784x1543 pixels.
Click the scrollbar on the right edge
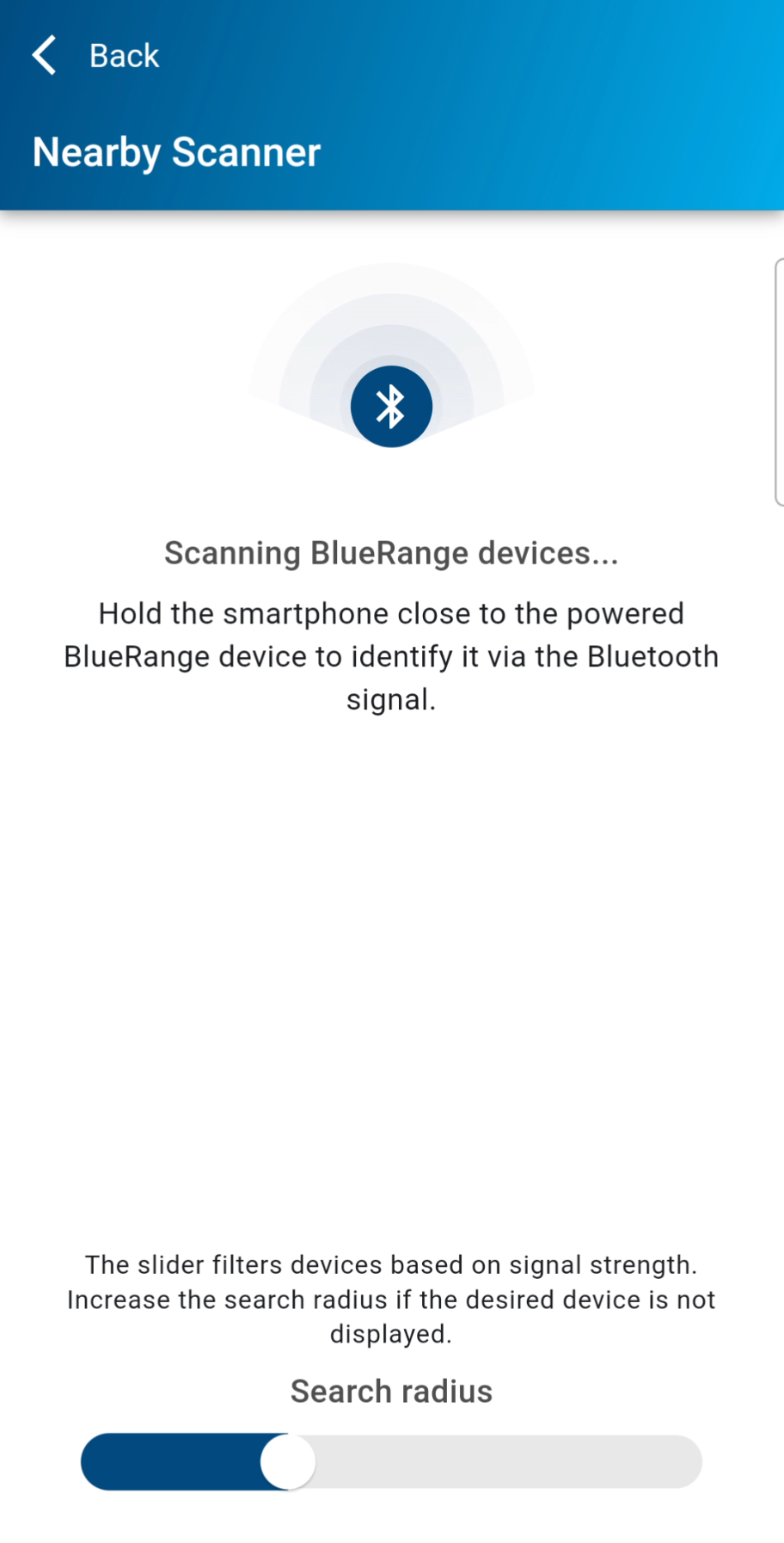778,383
